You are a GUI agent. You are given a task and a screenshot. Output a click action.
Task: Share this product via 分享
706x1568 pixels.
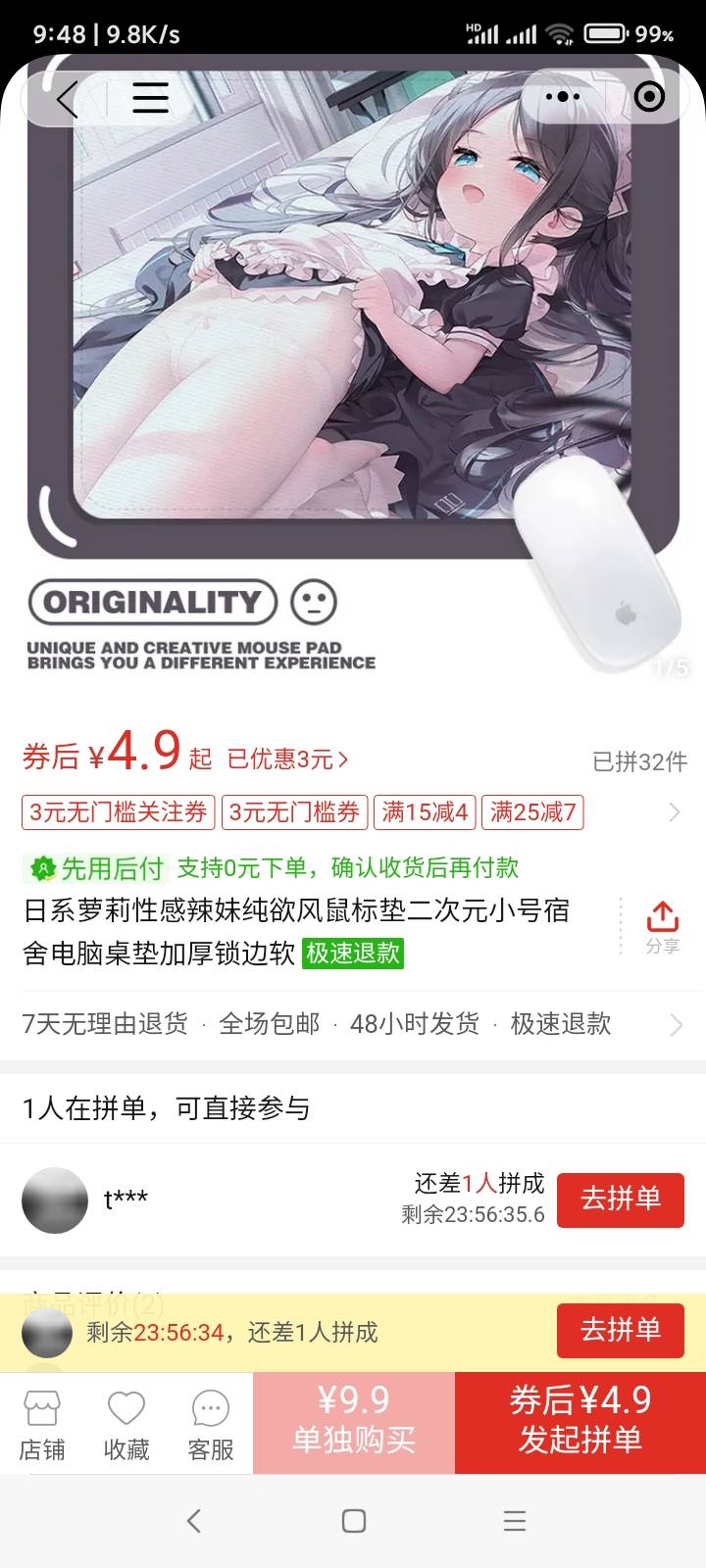(662, 927)
